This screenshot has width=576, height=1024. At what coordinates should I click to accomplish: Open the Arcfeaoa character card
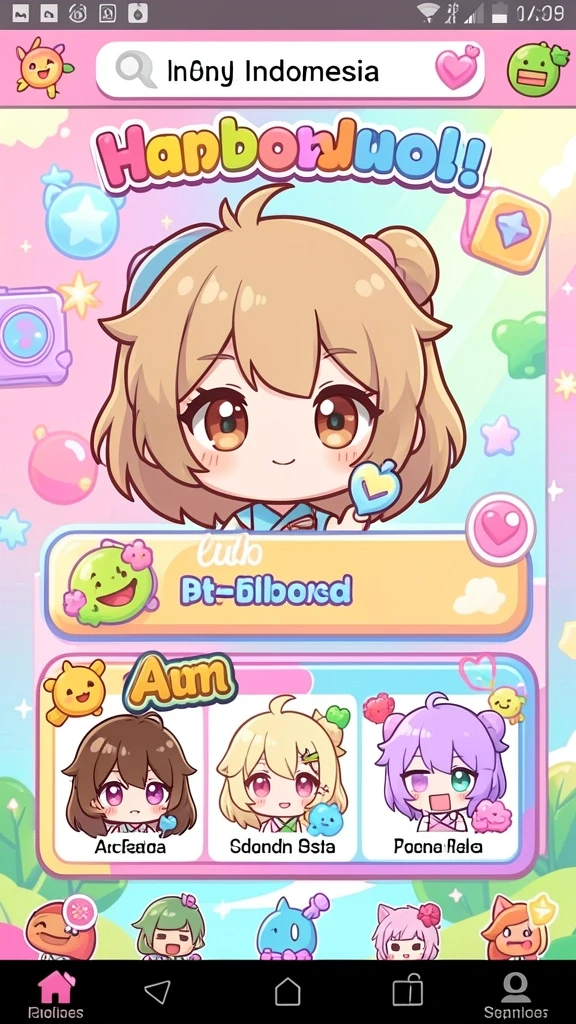click(x=129, y=780)
